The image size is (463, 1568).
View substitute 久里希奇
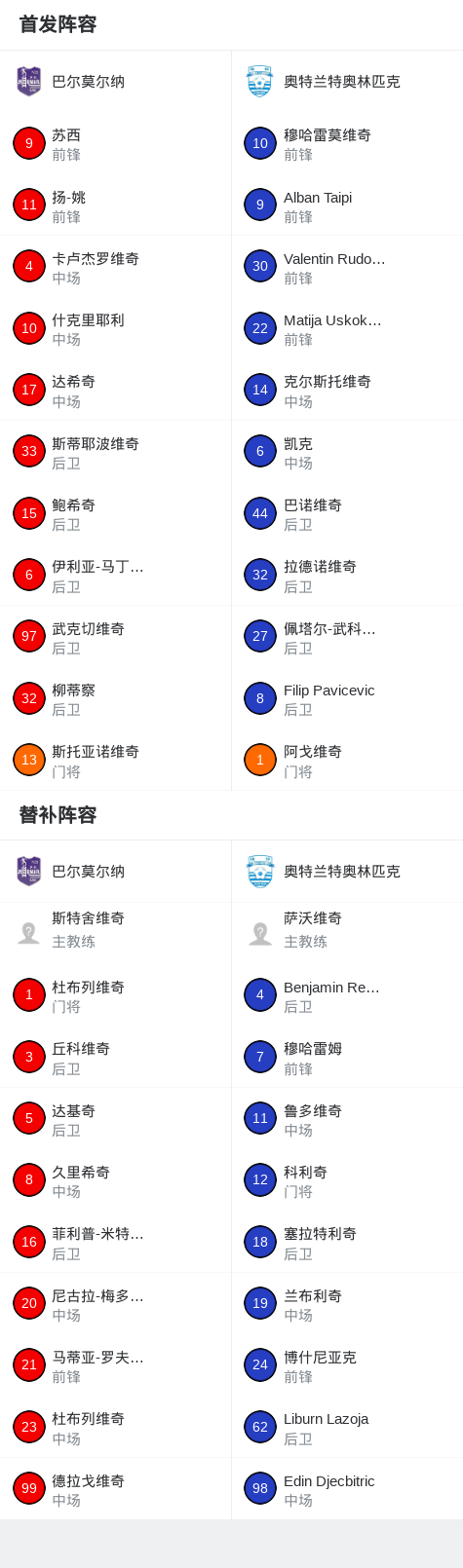tap(115, 1181)
